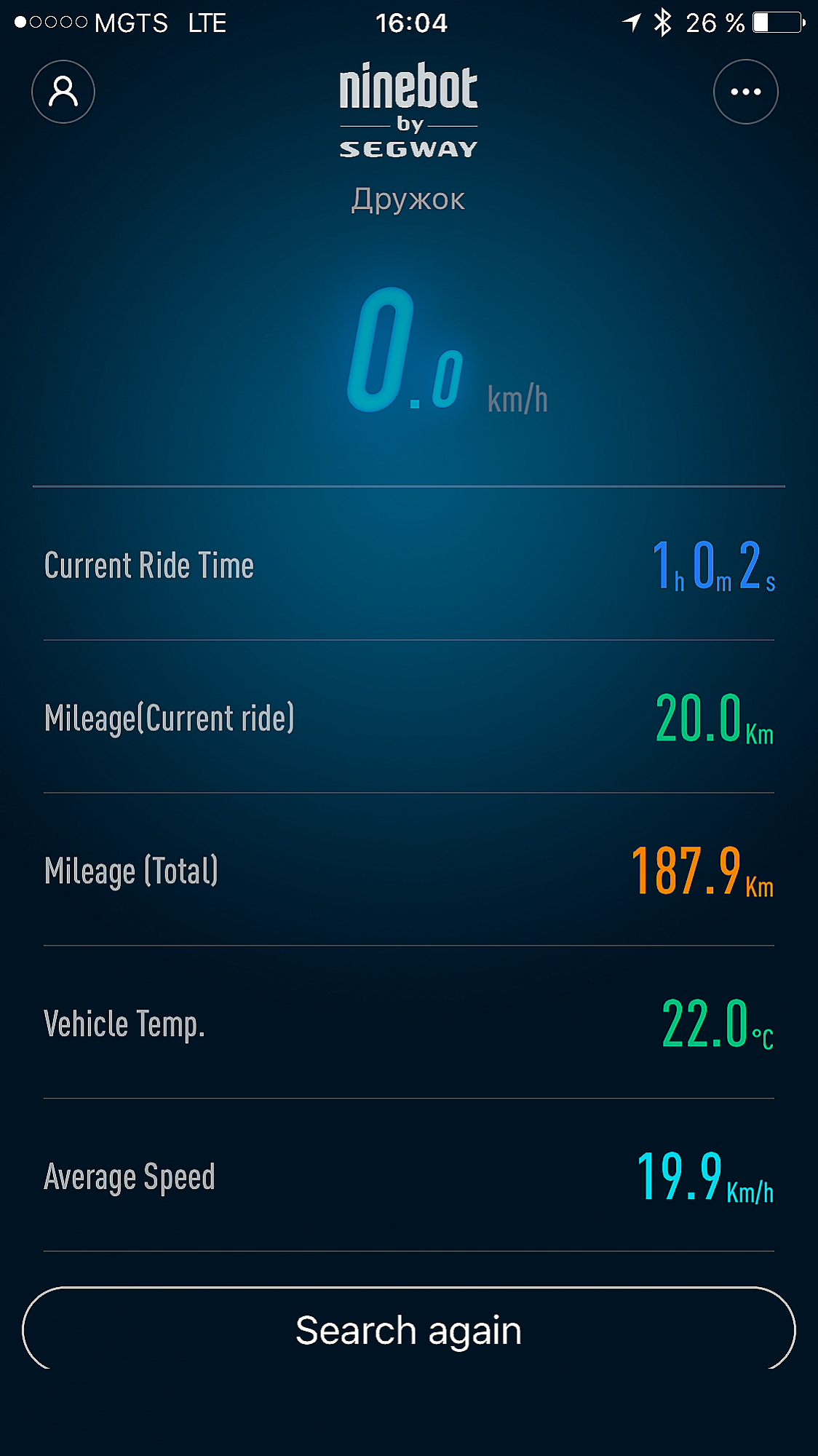Open the user profile icon
Screen dimensions: 818x1456
pyautogui.click(x=63, y=92)
